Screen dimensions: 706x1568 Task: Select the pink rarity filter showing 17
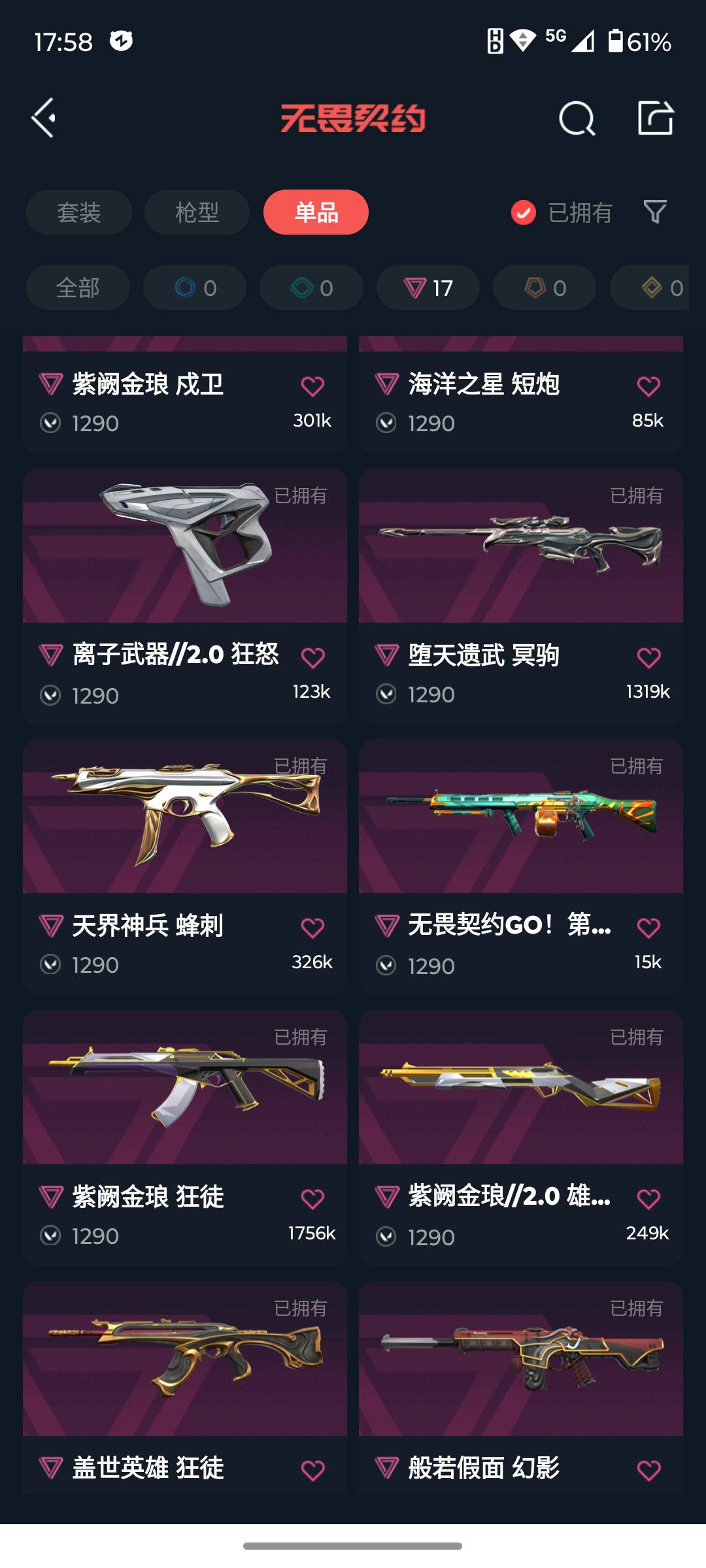427,287
